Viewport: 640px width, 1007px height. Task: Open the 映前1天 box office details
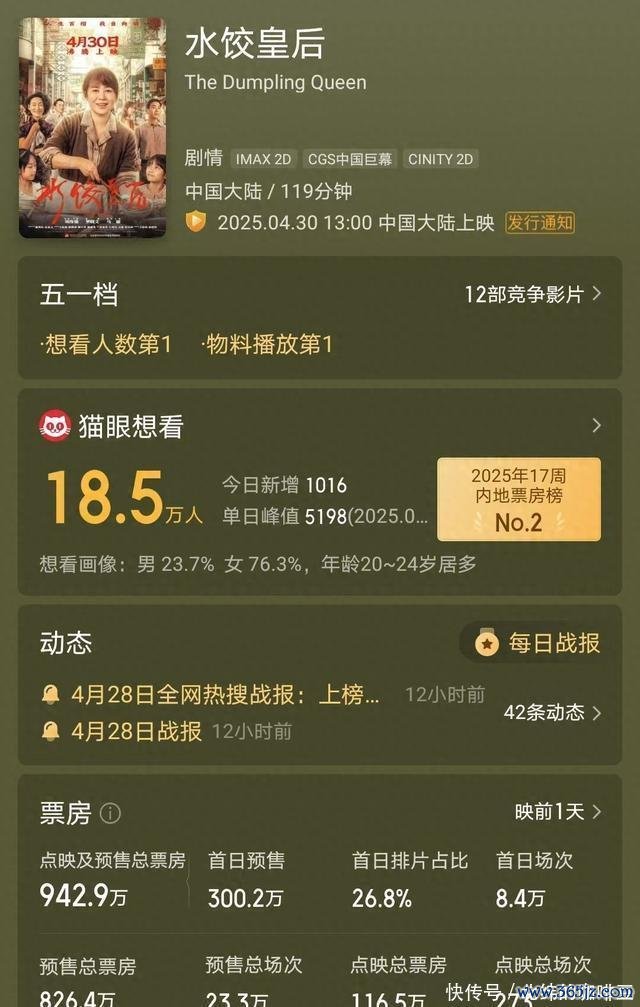click(558, 811)
